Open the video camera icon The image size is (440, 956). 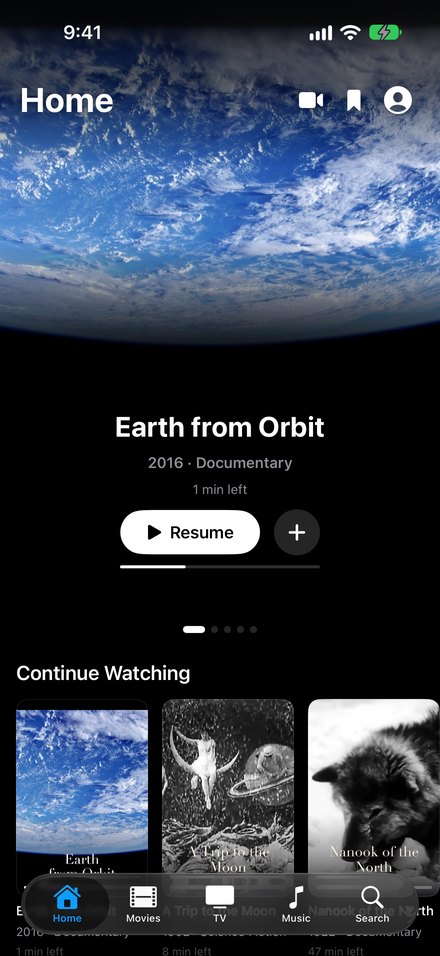pyautogui.click(x=311, y=101)
